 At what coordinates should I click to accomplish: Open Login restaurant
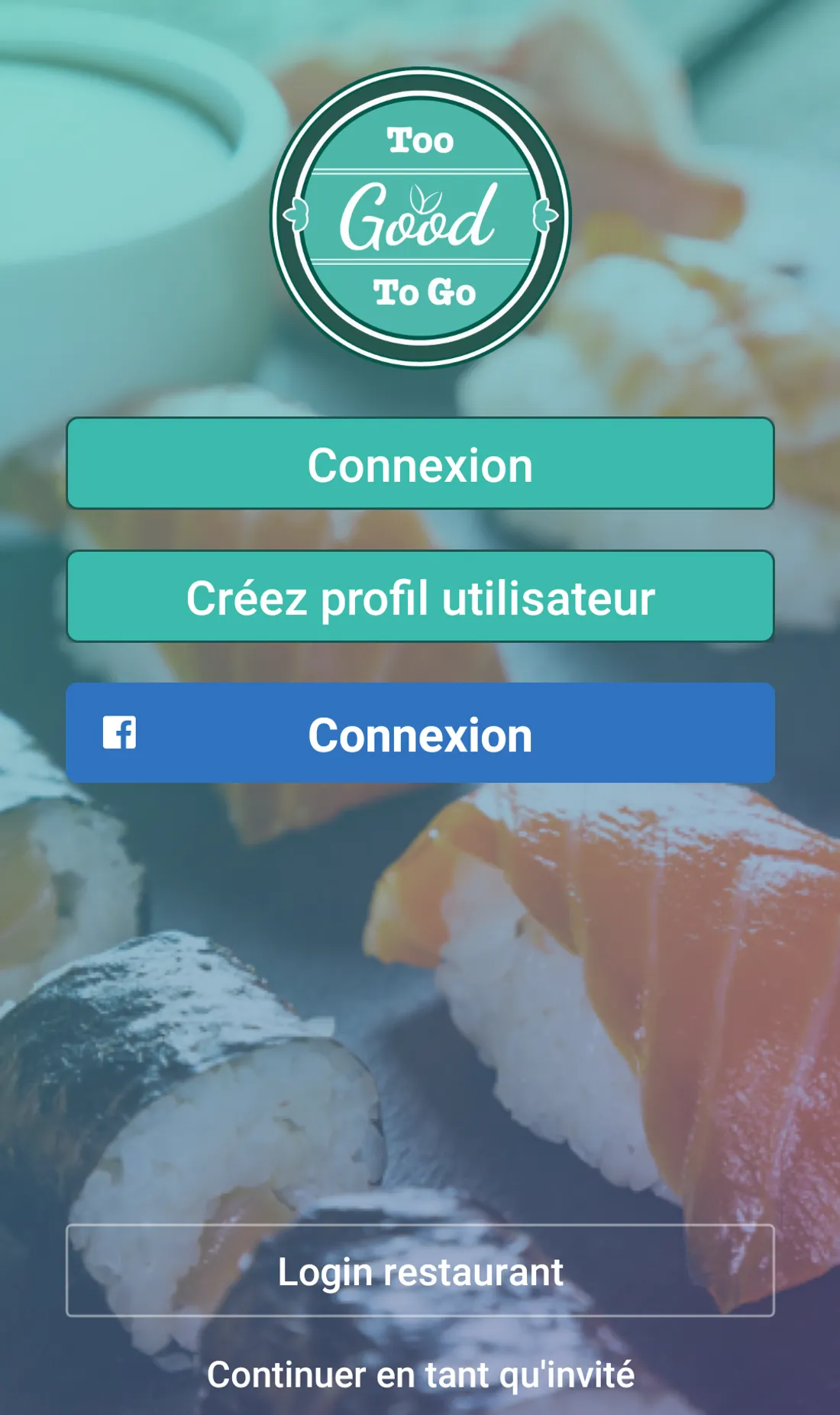pos(420,1271)
